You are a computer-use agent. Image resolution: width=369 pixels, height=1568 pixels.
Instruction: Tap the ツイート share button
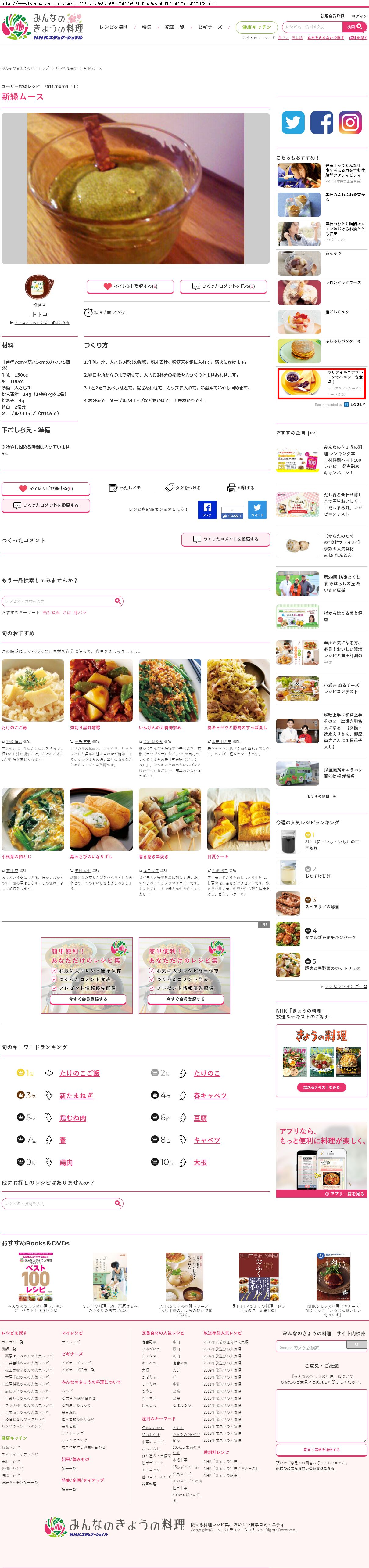(257, 510)
